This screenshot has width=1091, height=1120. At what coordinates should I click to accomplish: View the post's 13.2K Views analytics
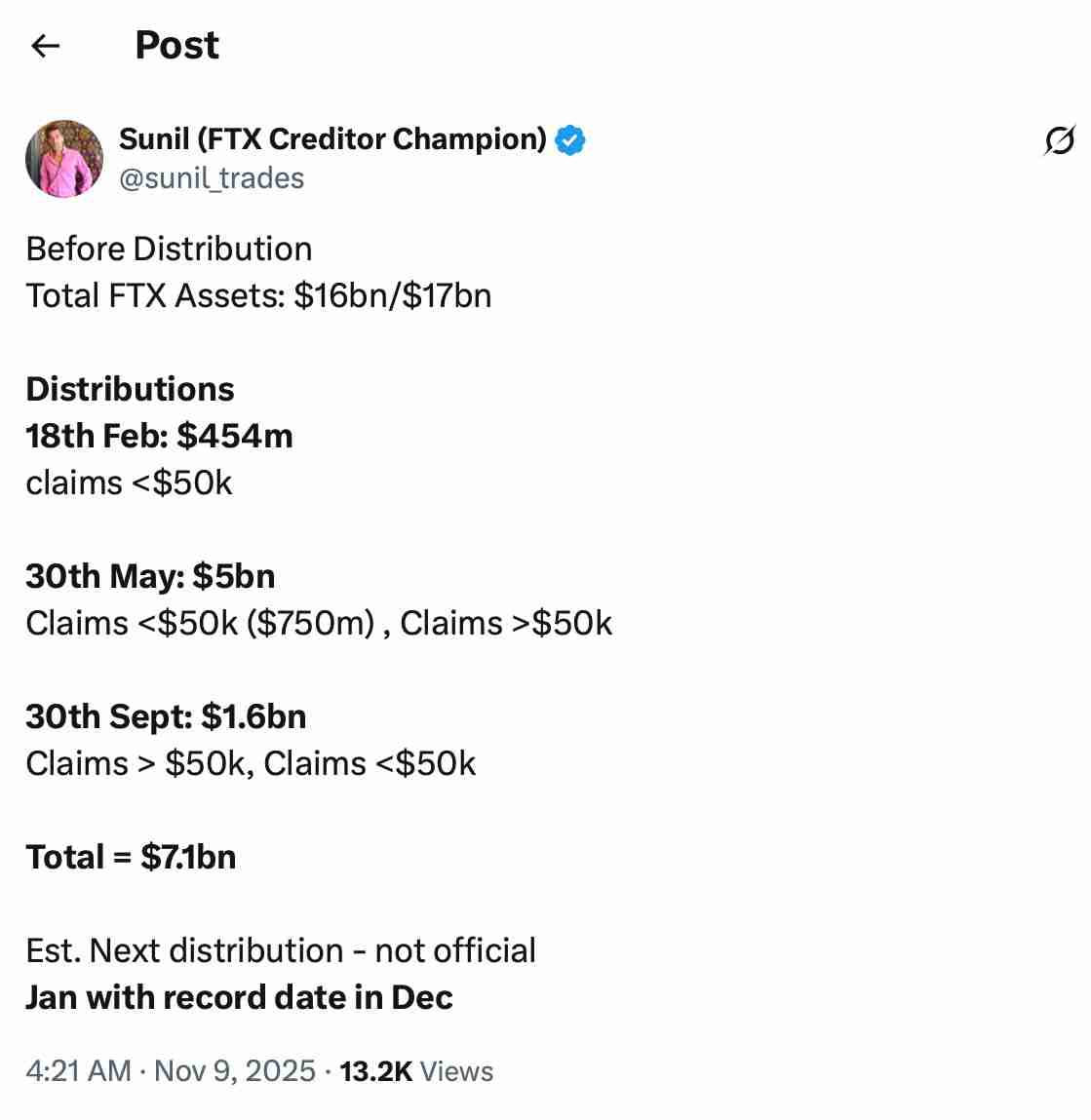tap(416, 1071)
